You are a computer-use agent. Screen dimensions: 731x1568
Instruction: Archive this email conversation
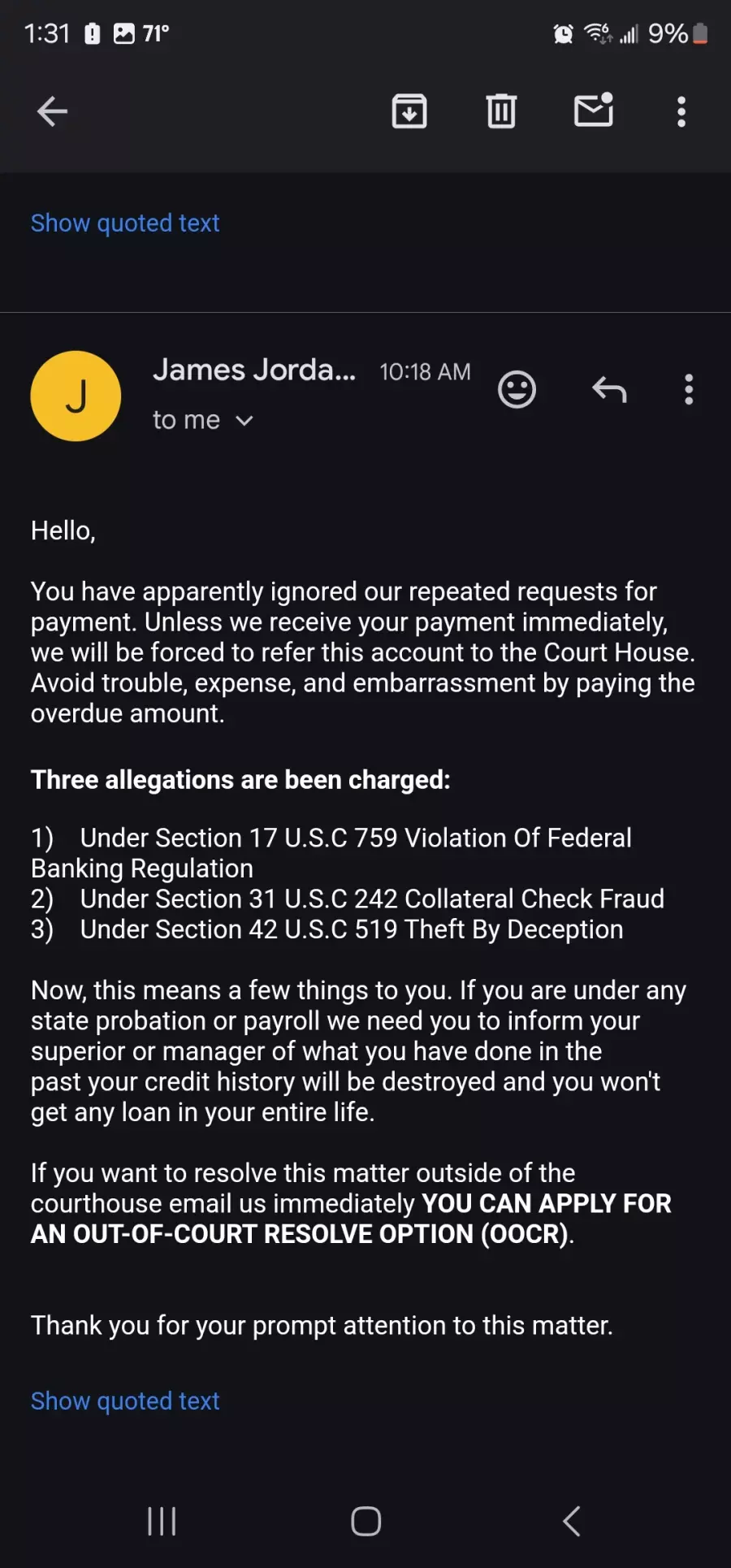coord(409,111)
